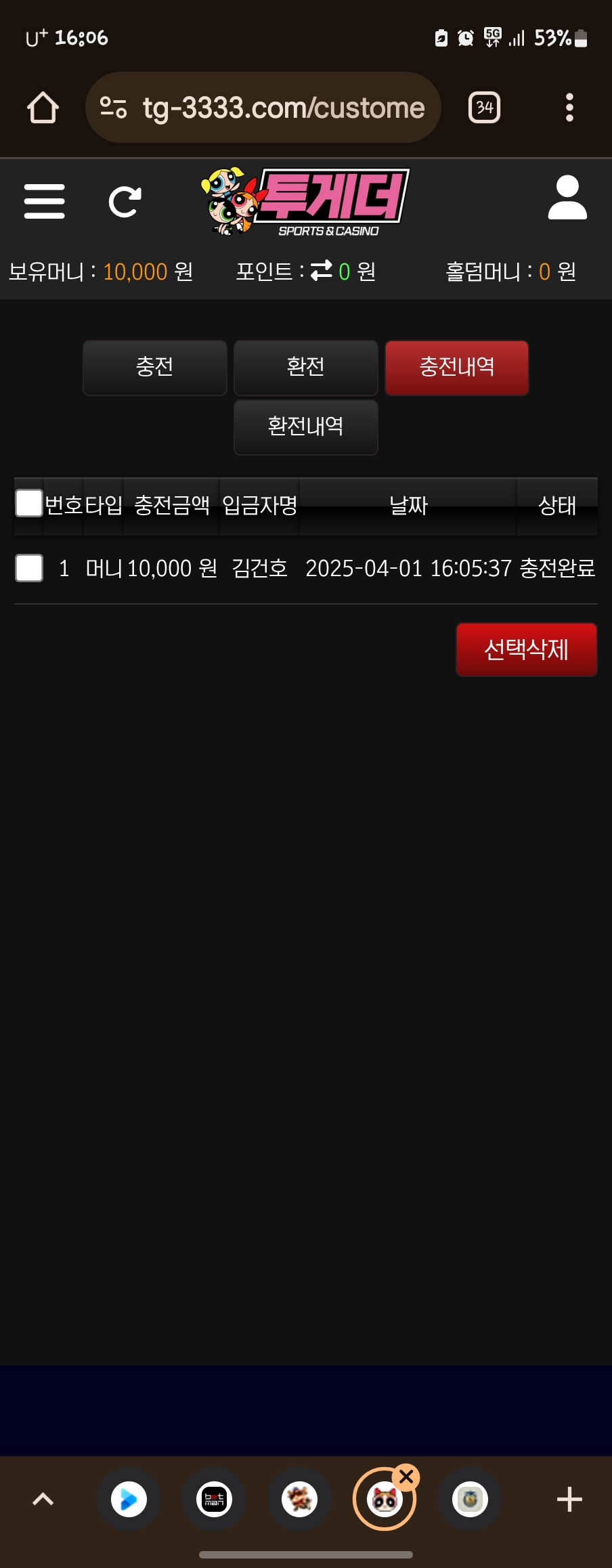Screen dimensions: 612x1568
Task: Switch to the 환전 tab
Action: coord(305,367)
